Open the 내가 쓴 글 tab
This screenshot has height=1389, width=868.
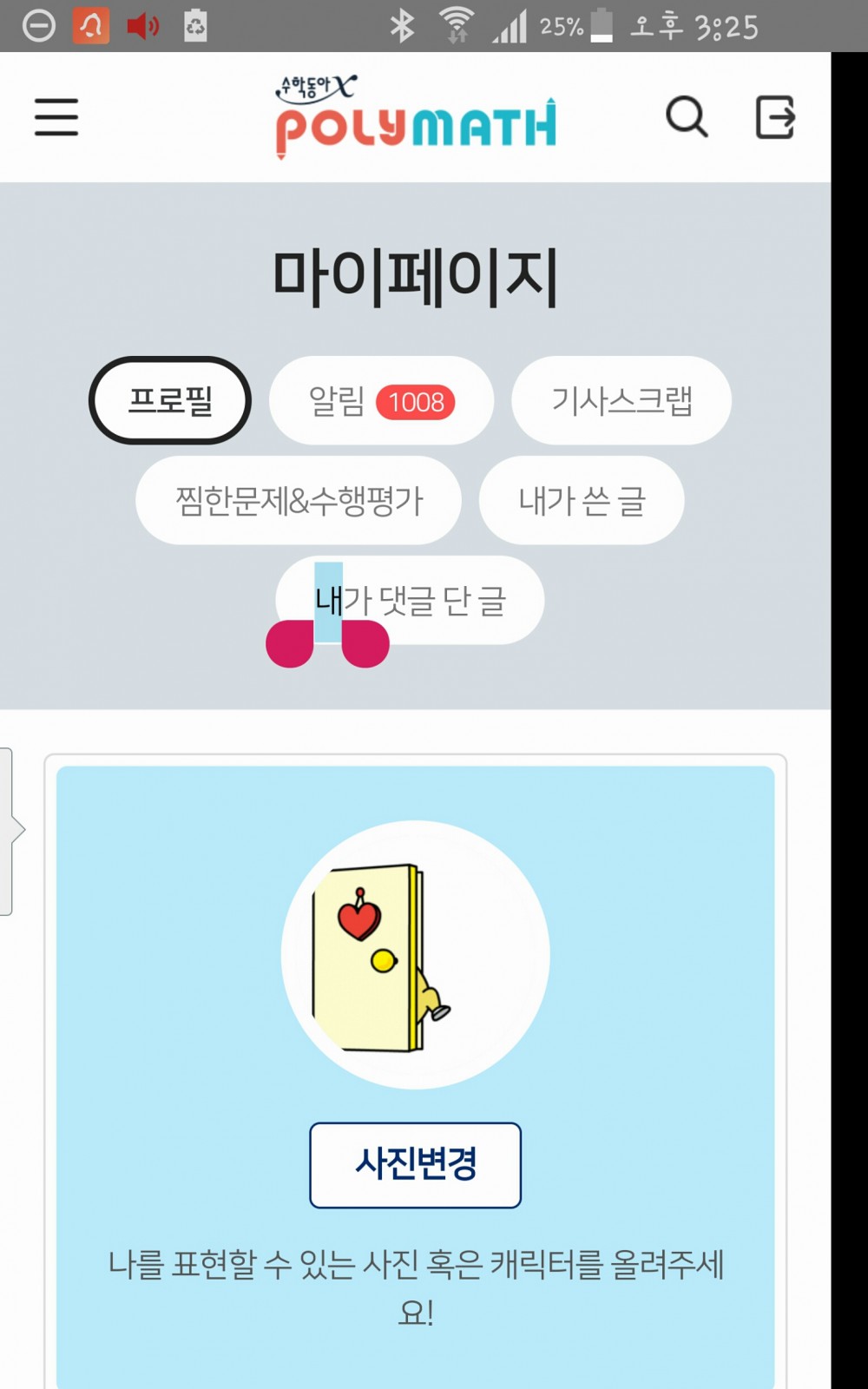click(582, 501)
